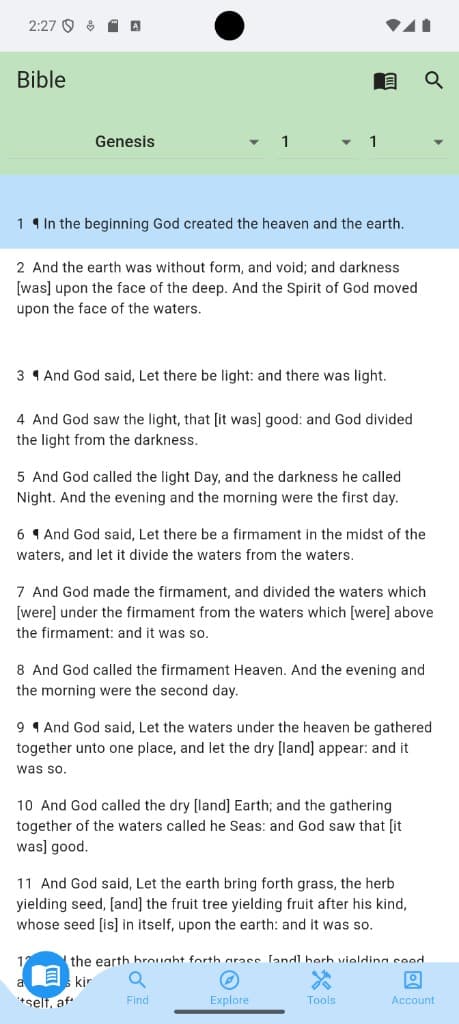Switch to the Explore tab
The width and height of the screenshot is (459, 1024).
pyautogui.click(x=229, y=988)
